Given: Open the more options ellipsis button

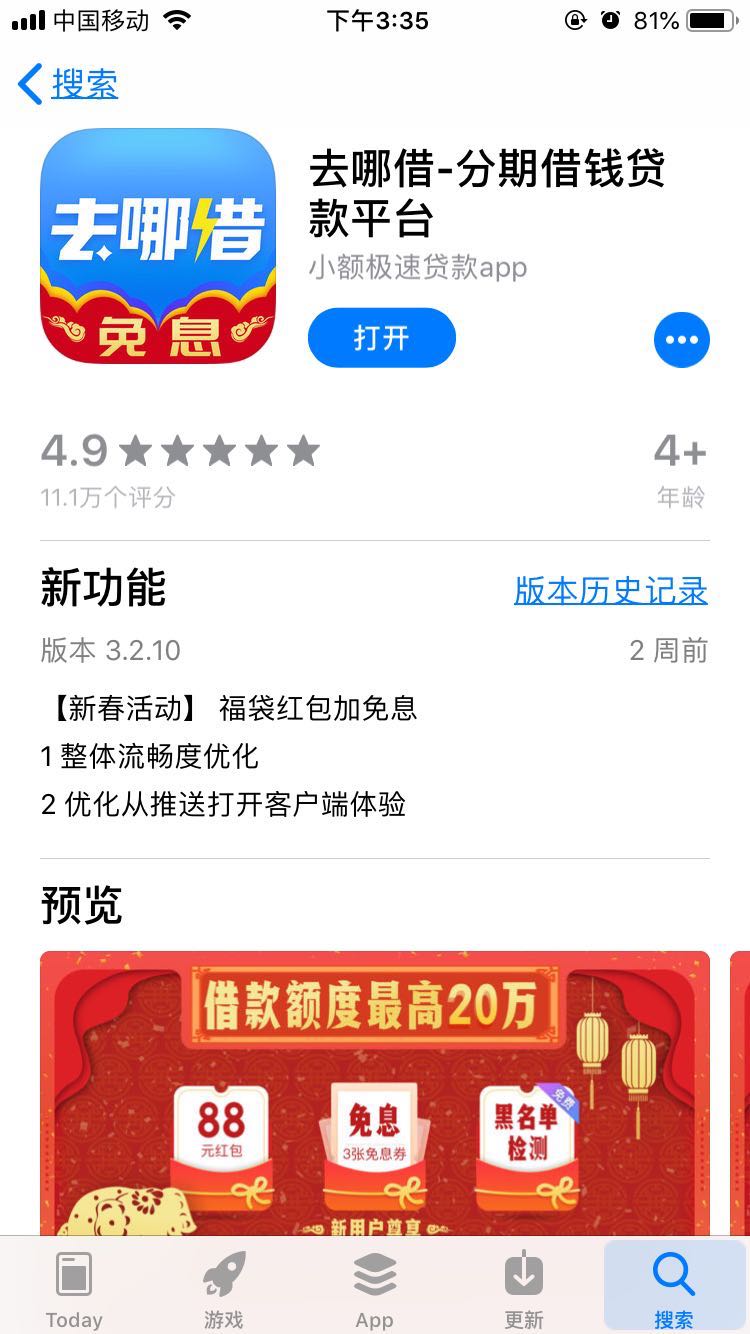Looking at the screenshot, I should [682, 339].
